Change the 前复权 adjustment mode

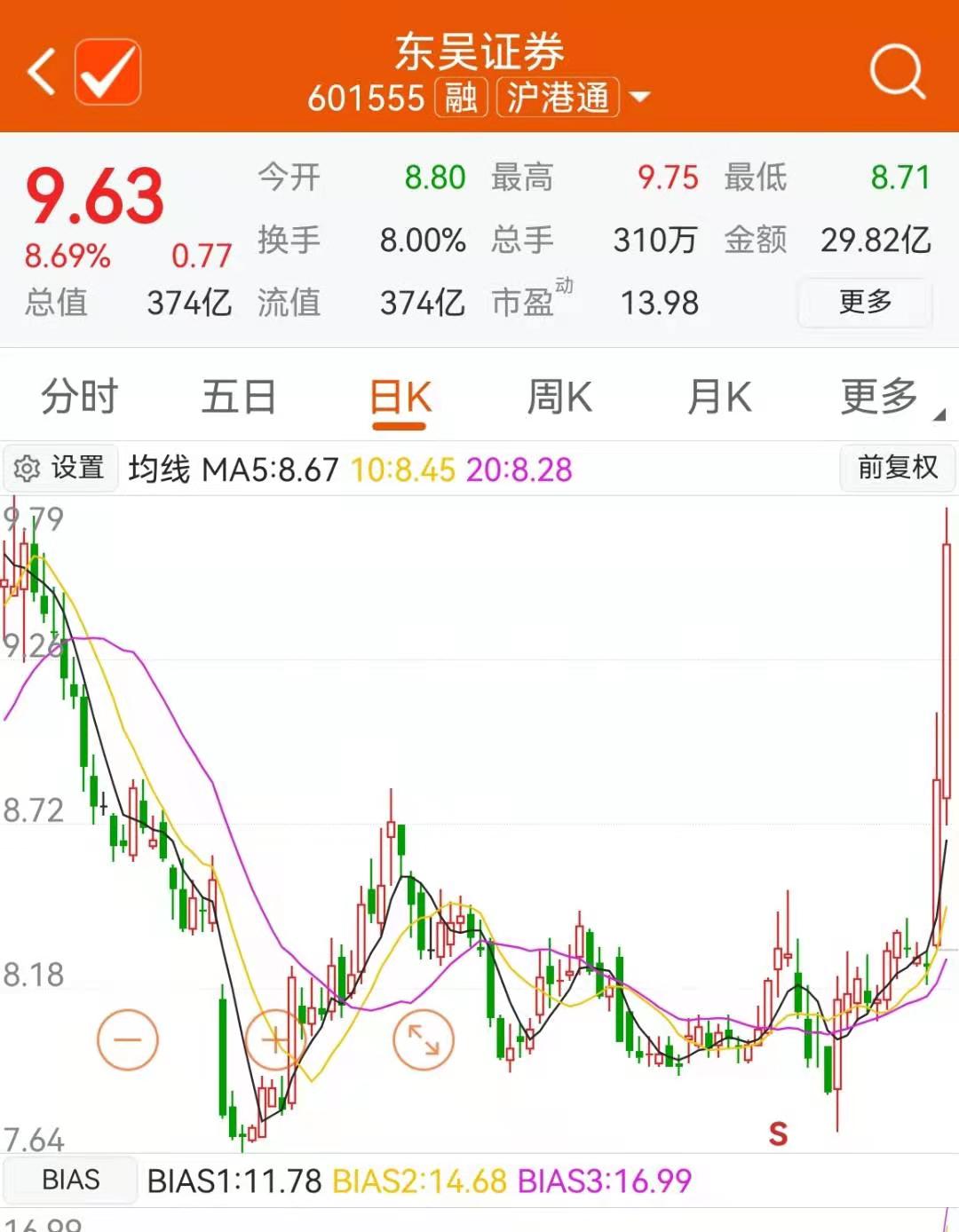click(897, 468)
